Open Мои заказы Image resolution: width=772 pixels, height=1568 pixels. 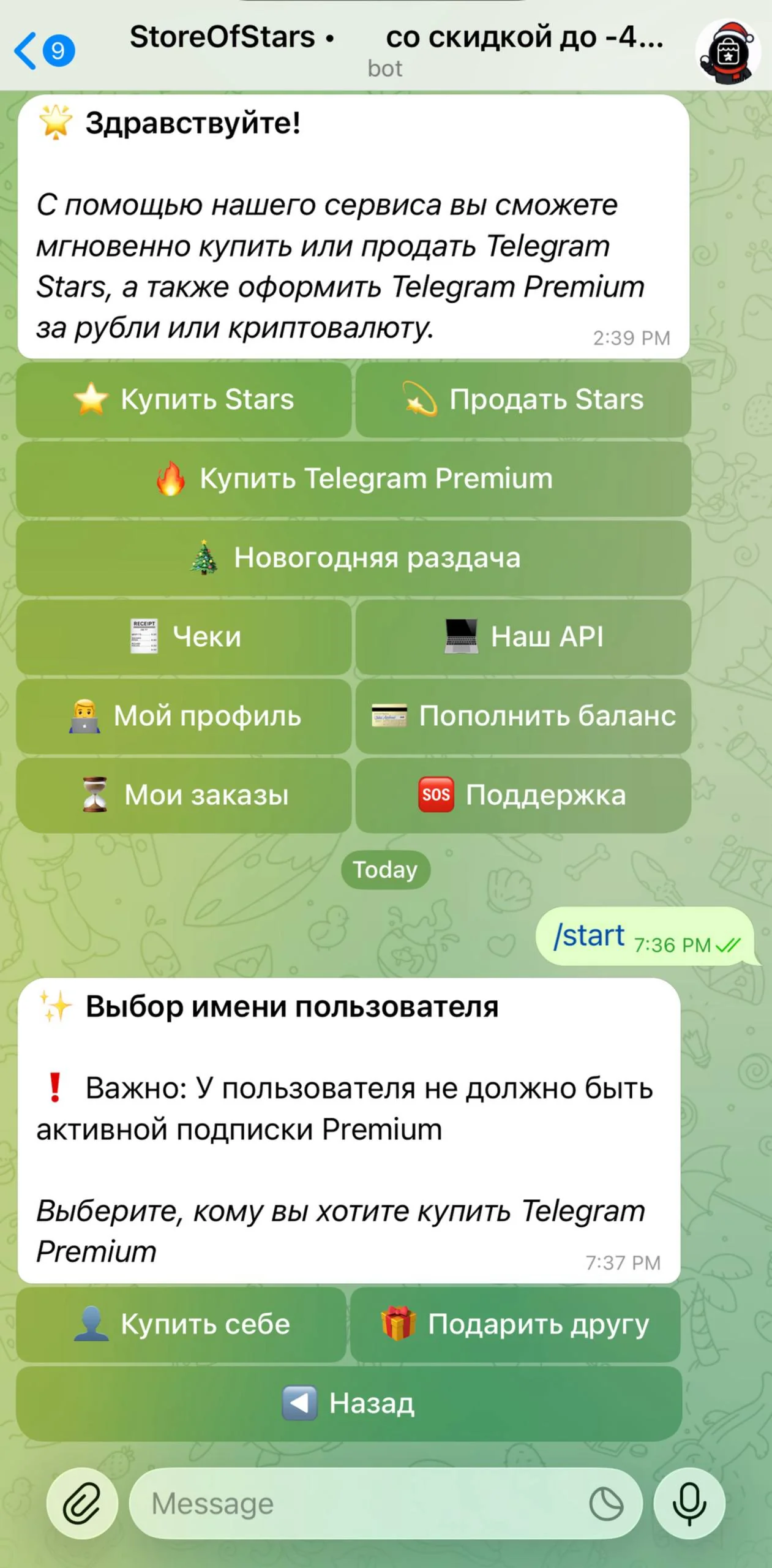tap(184, 795)
